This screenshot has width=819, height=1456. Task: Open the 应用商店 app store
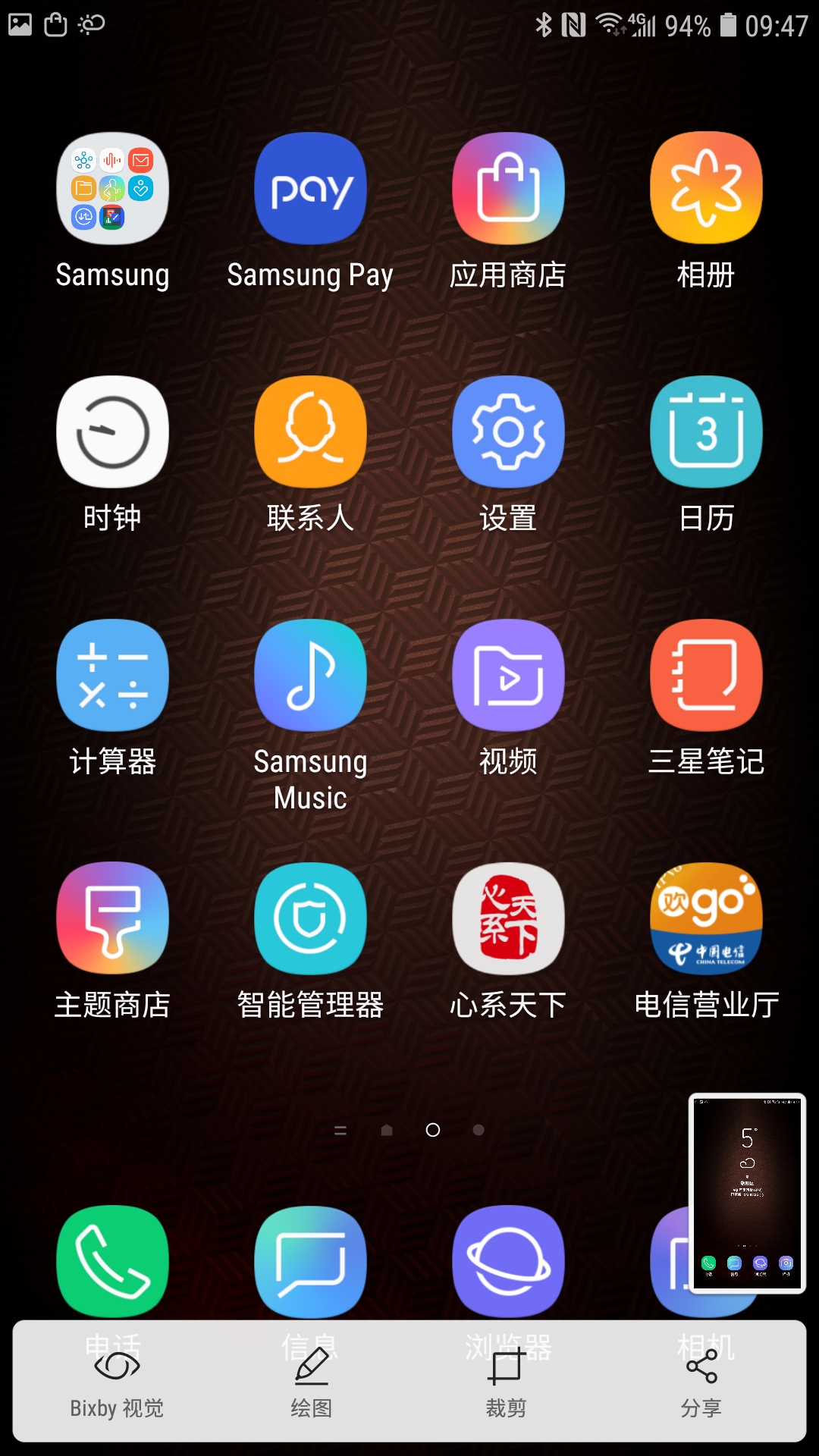coord(508,189)
